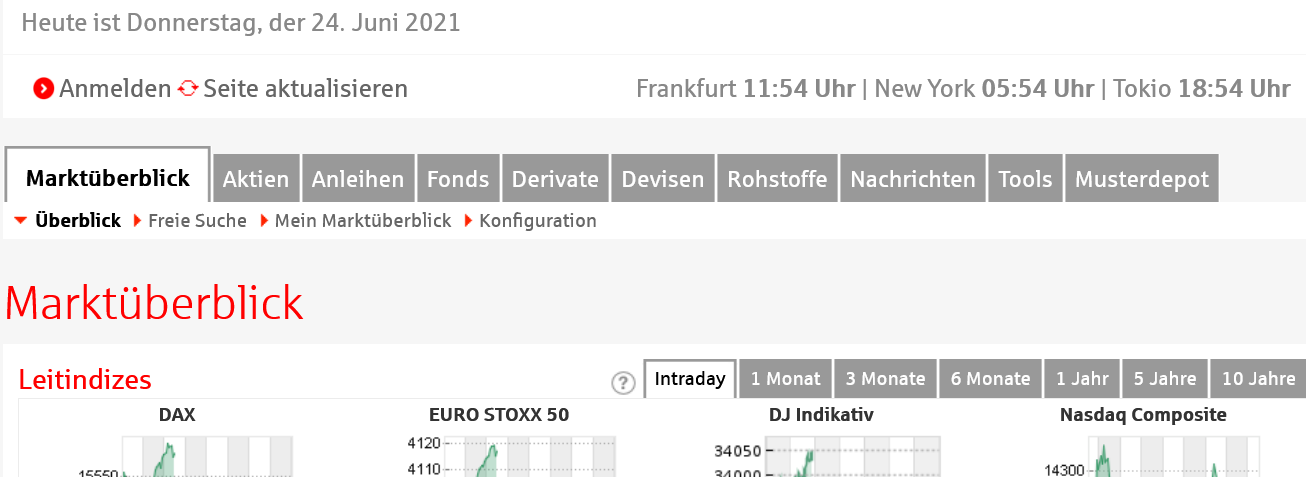Open the Musterdepot tab

click(x=1141, y=180)
